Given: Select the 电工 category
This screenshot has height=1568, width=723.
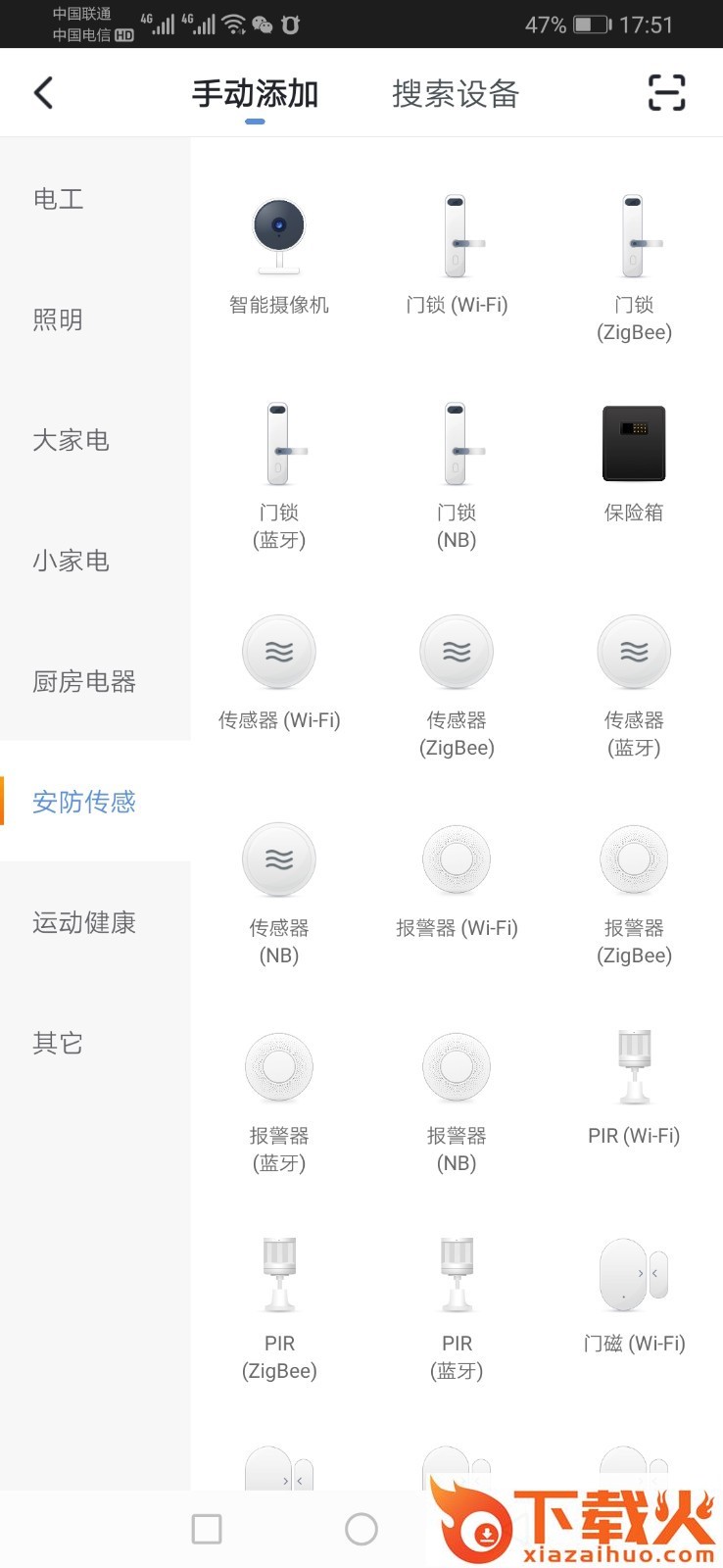Looking at the screenshot, I should click(x=59, y=199).
